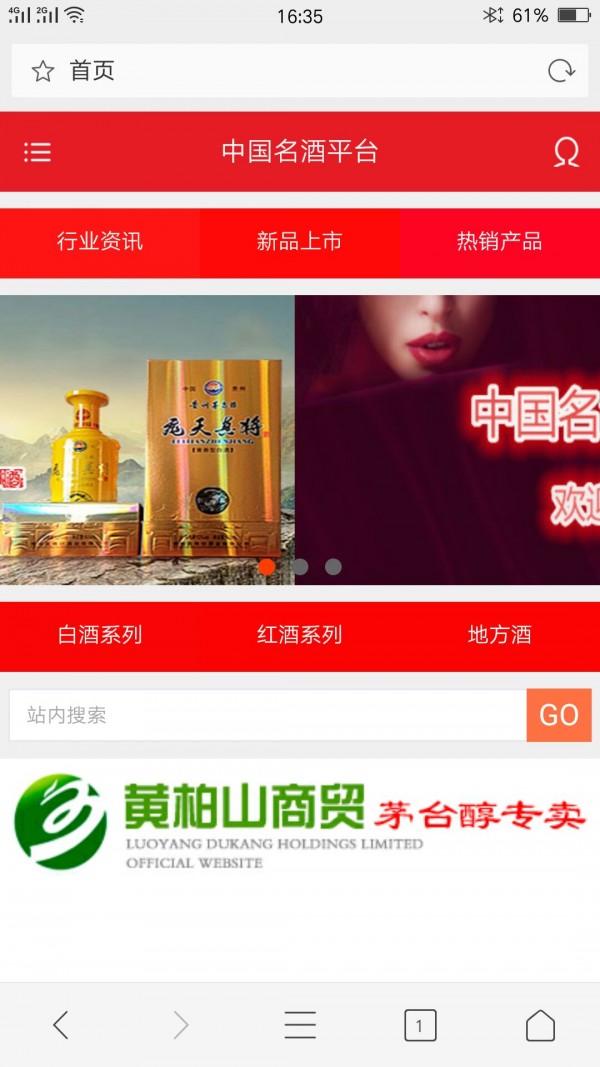The width and height of the screenshot is (600, 1067).
Task: Select the third carousel dot
Action: pyautogui.click(x=333, y=567)
